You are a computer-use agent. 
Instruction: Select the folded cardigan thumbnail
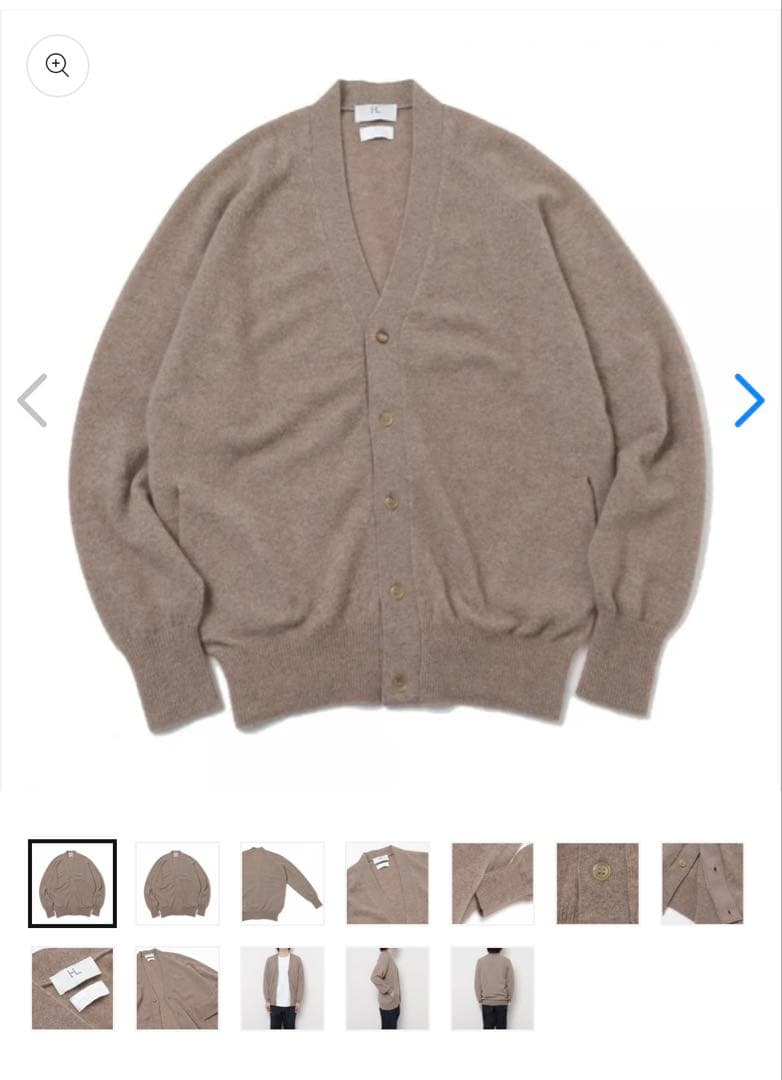coord(177,988)
